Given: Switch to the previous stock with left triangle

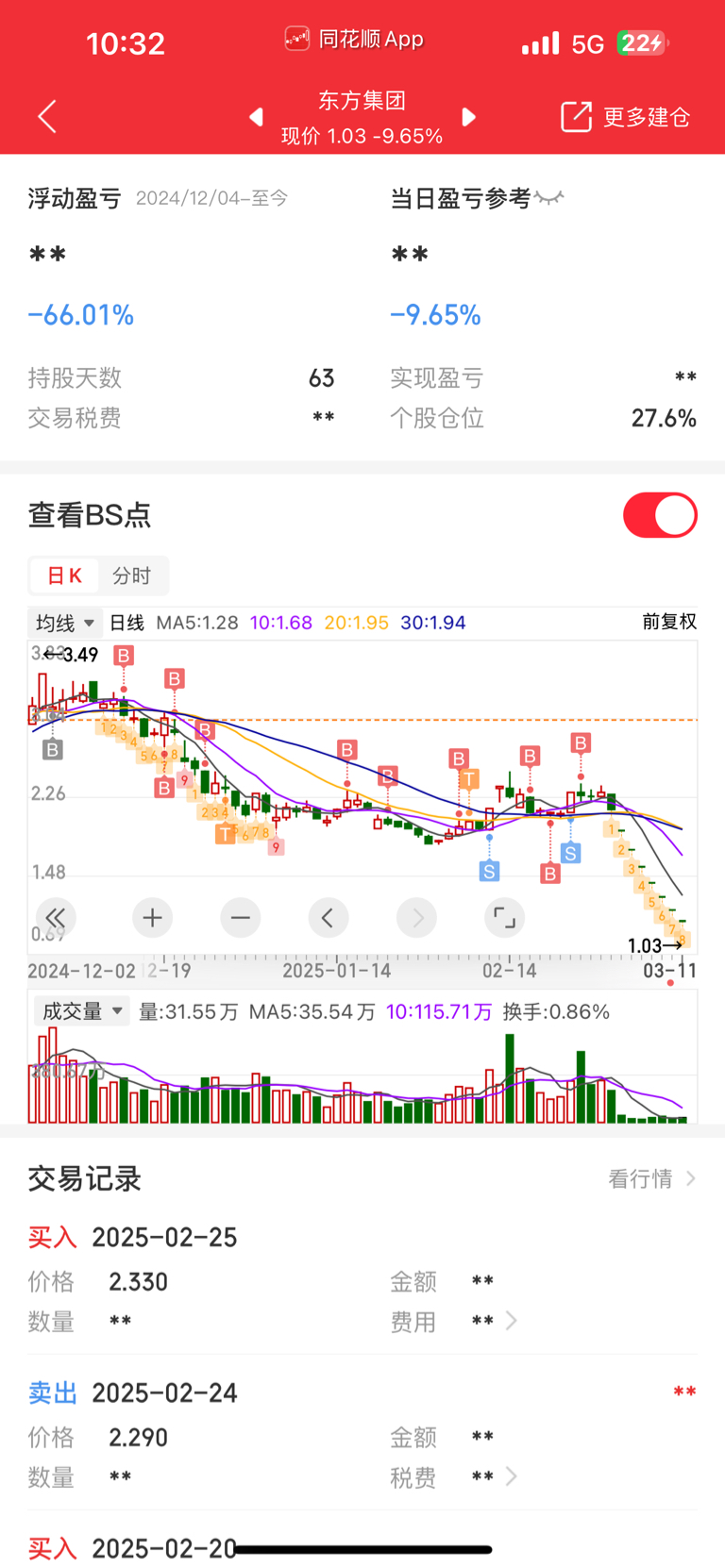Looking at the screenshot, I should pyautogui.click(x=256, y=117).
